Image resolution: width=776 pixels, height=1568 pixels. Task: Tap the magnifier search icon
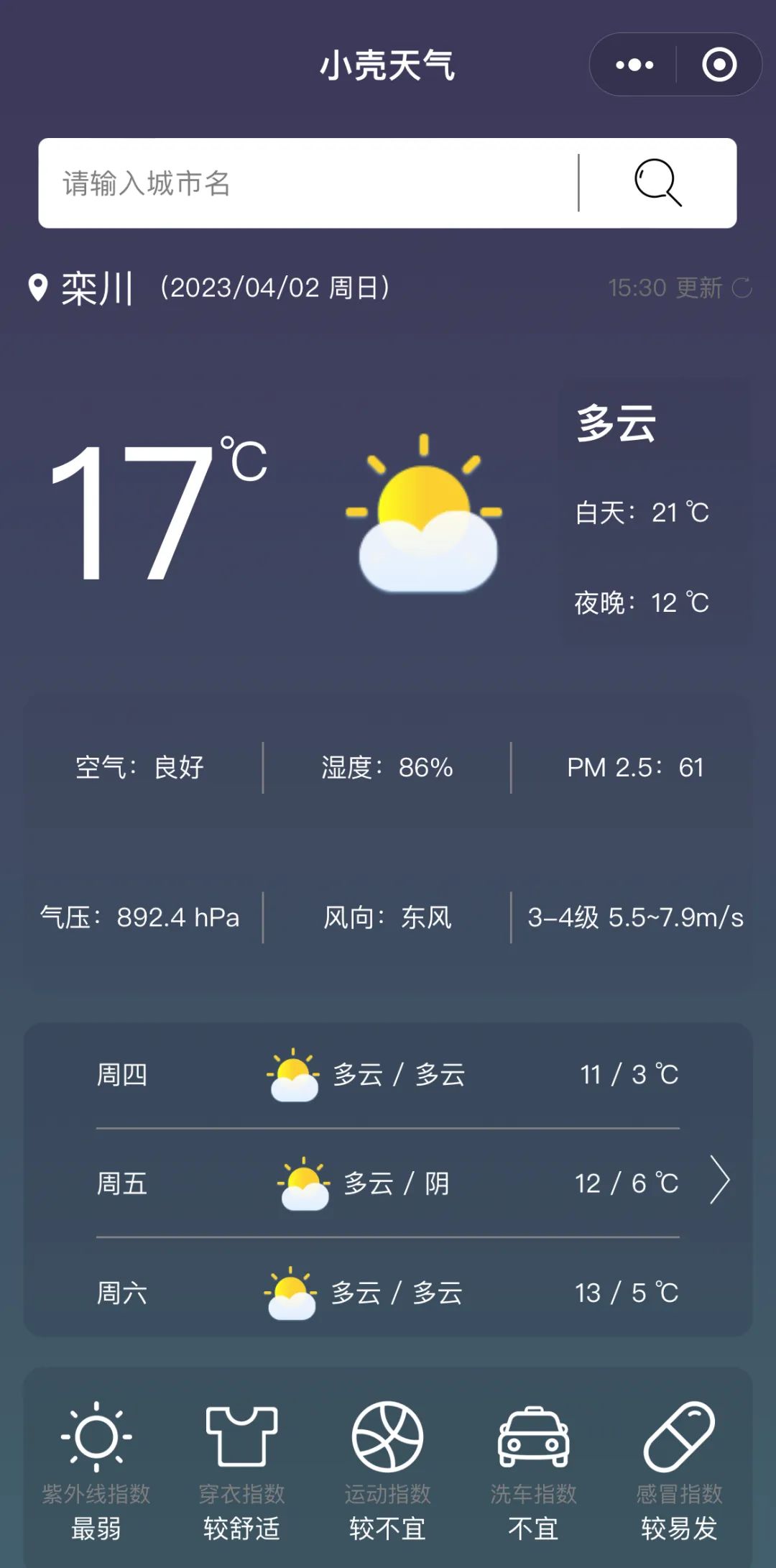tap(657, 183)
